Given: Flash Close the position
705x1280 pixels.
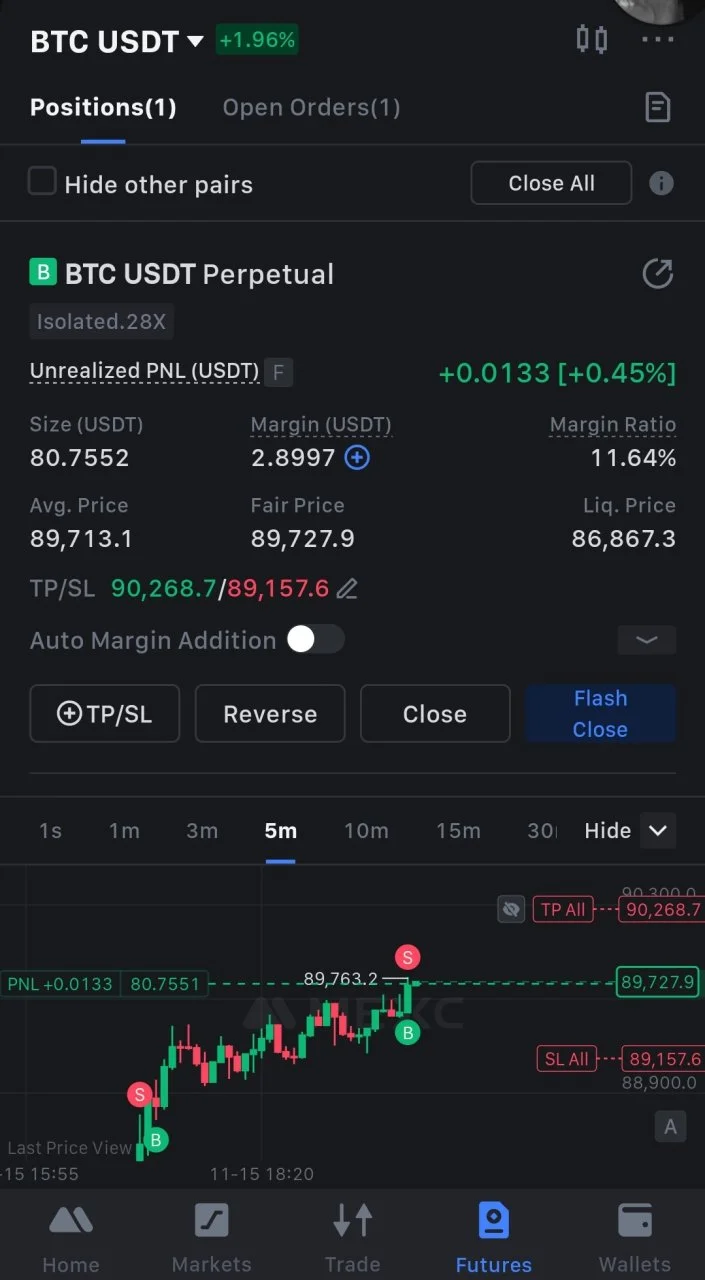Looking at the screenshot, I should [600, 714].
